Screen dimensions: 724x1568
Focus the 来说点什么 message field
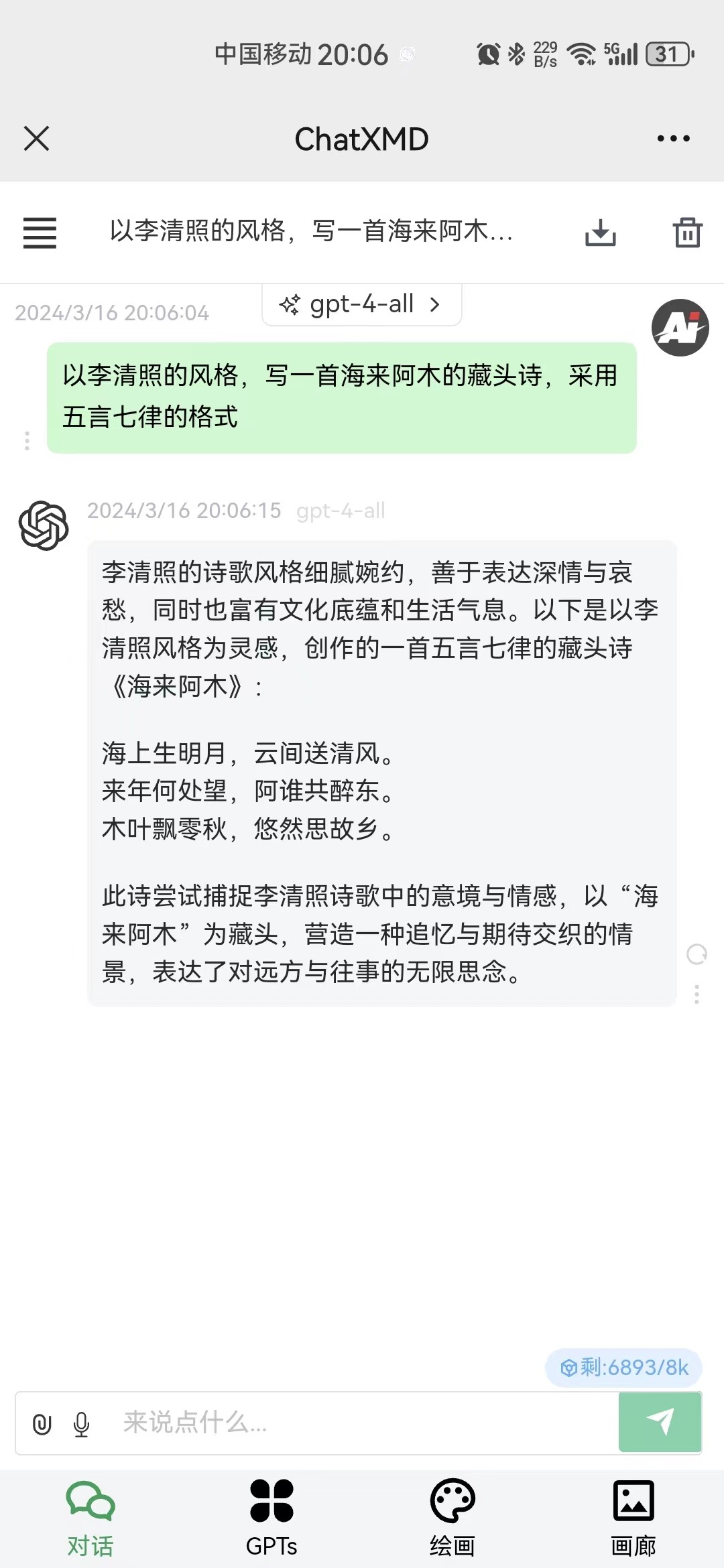click(x=362, y=1423)
